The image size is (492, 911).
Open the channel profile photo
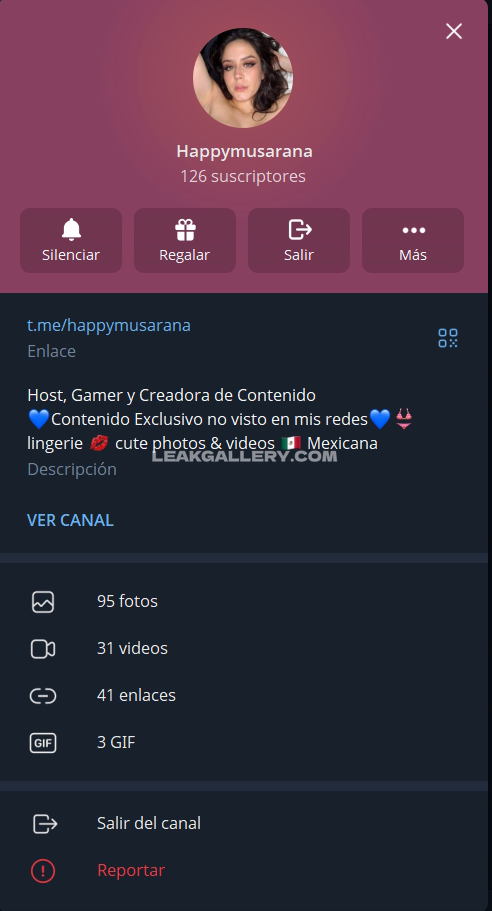point(243,78)
